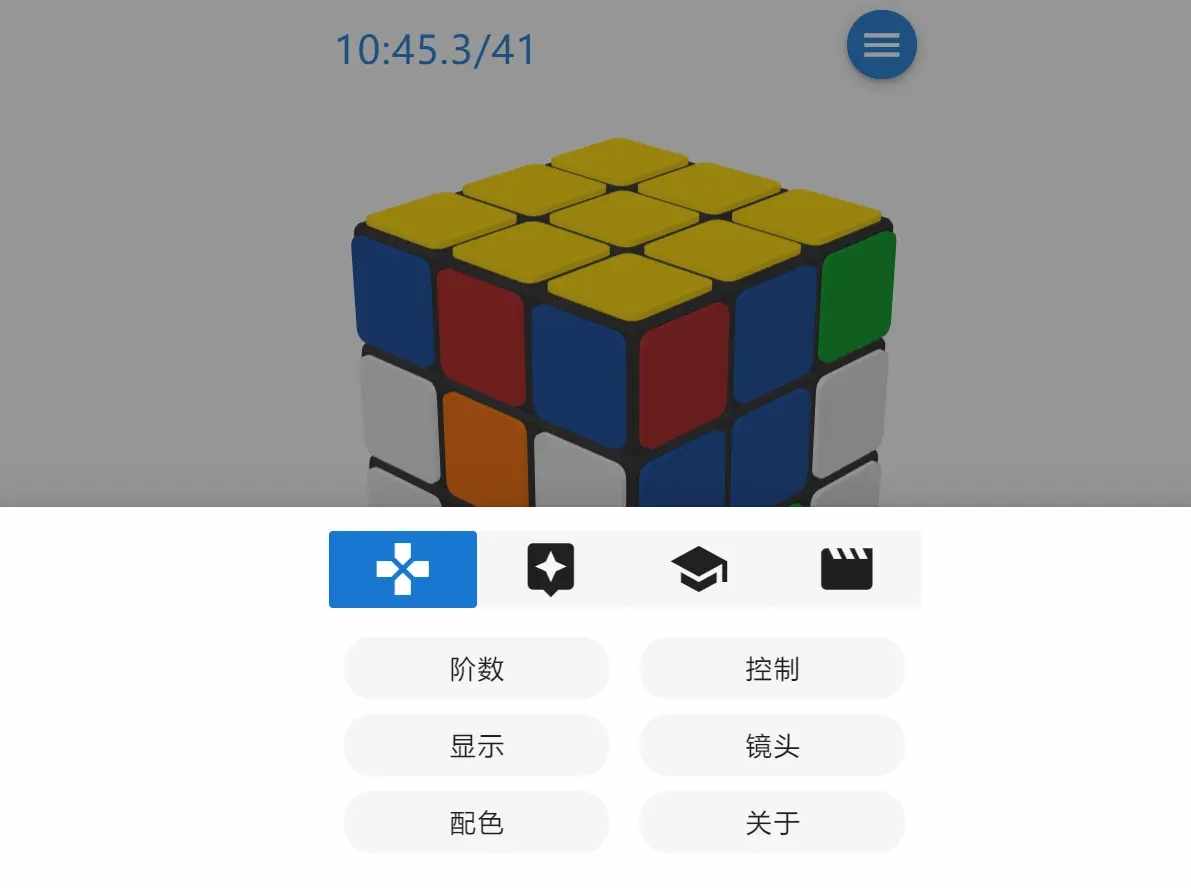Open the 阶数 option
The image size is (1191, 888).
coord(476,668)
